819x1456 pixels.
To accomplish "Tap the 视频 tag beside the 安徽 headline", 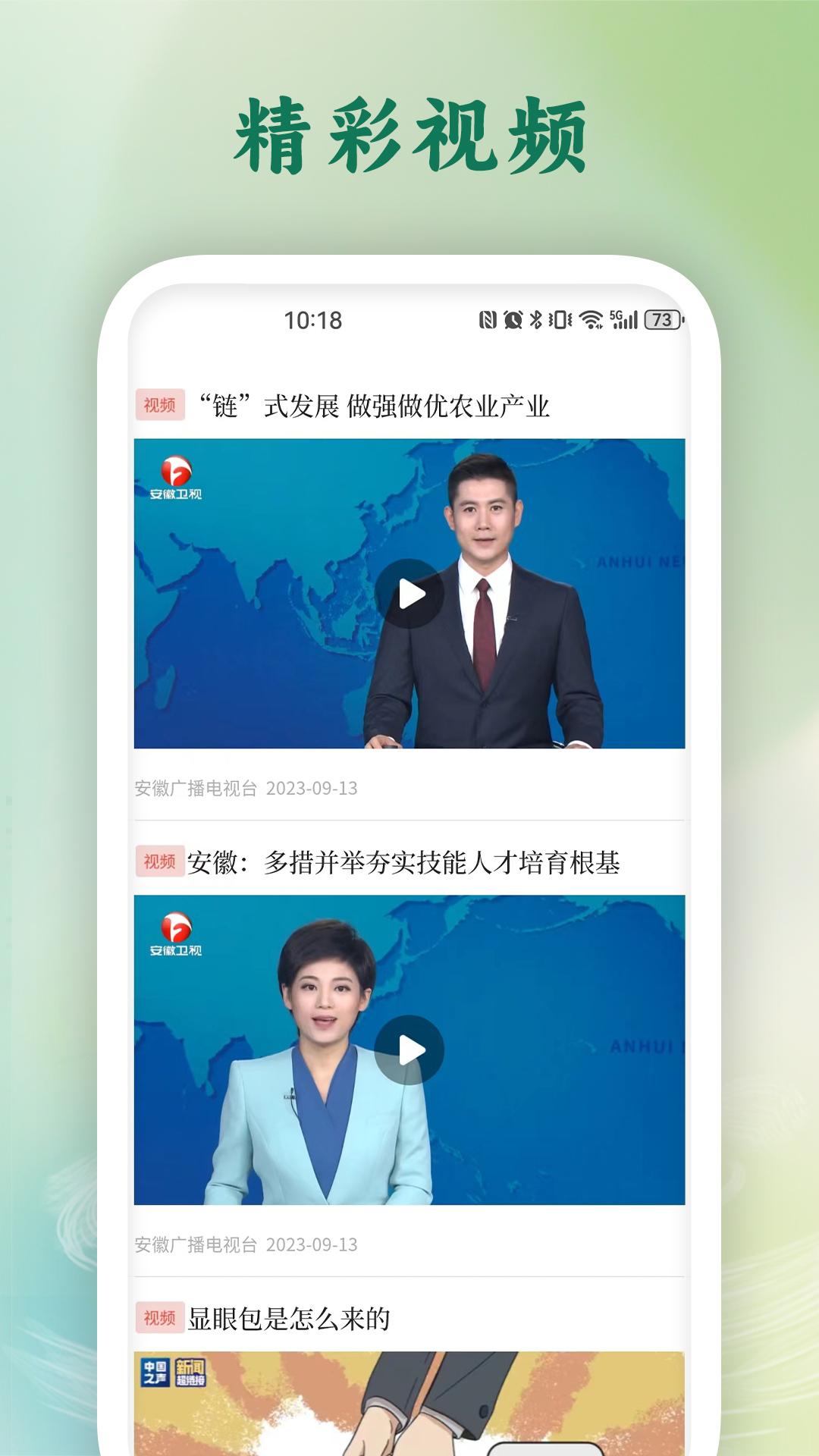I will (161, 863).
